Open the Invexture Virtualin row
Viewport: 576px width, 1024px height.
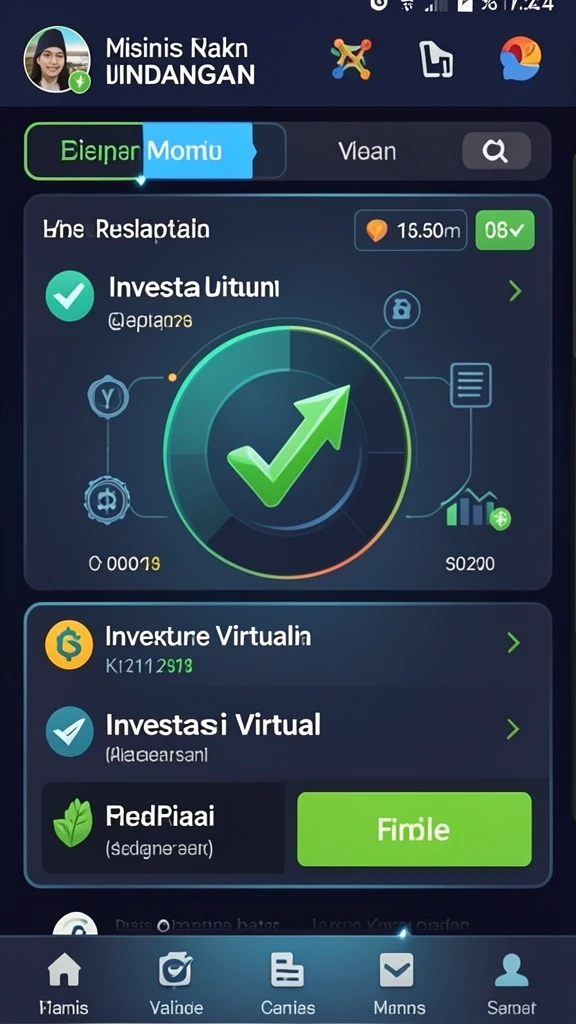[x=287, y=645]
